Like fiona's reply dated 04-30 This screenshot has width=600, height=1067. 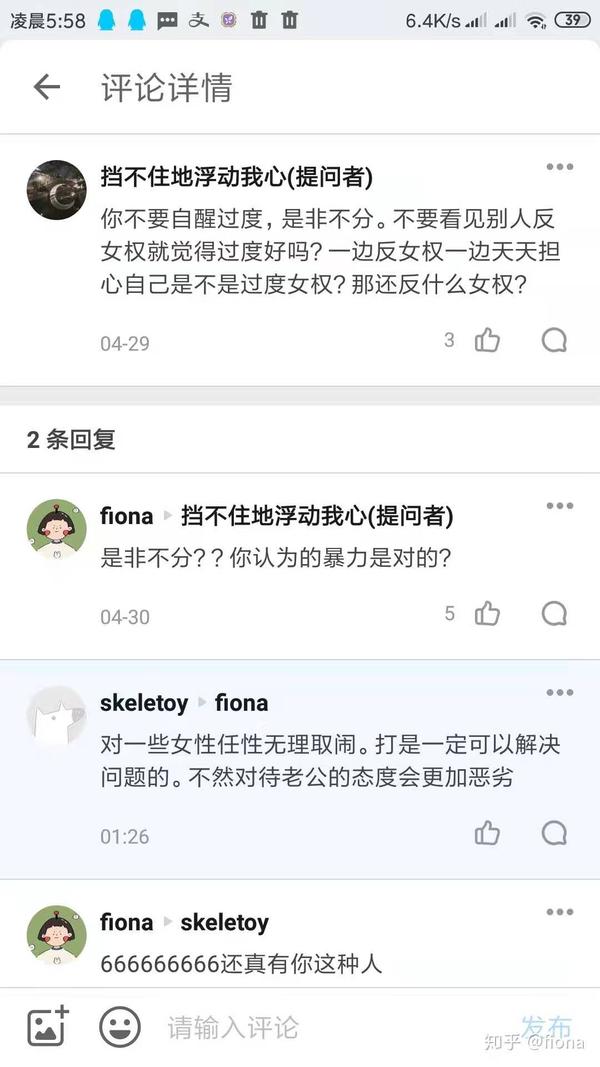point(487,613)
